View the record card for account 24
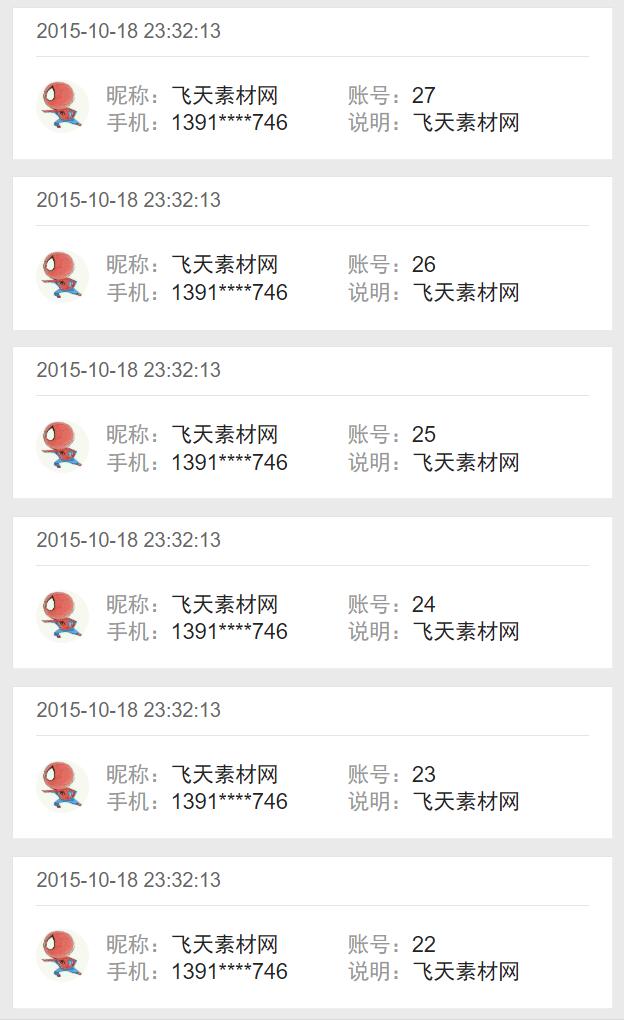 point(312,593)
